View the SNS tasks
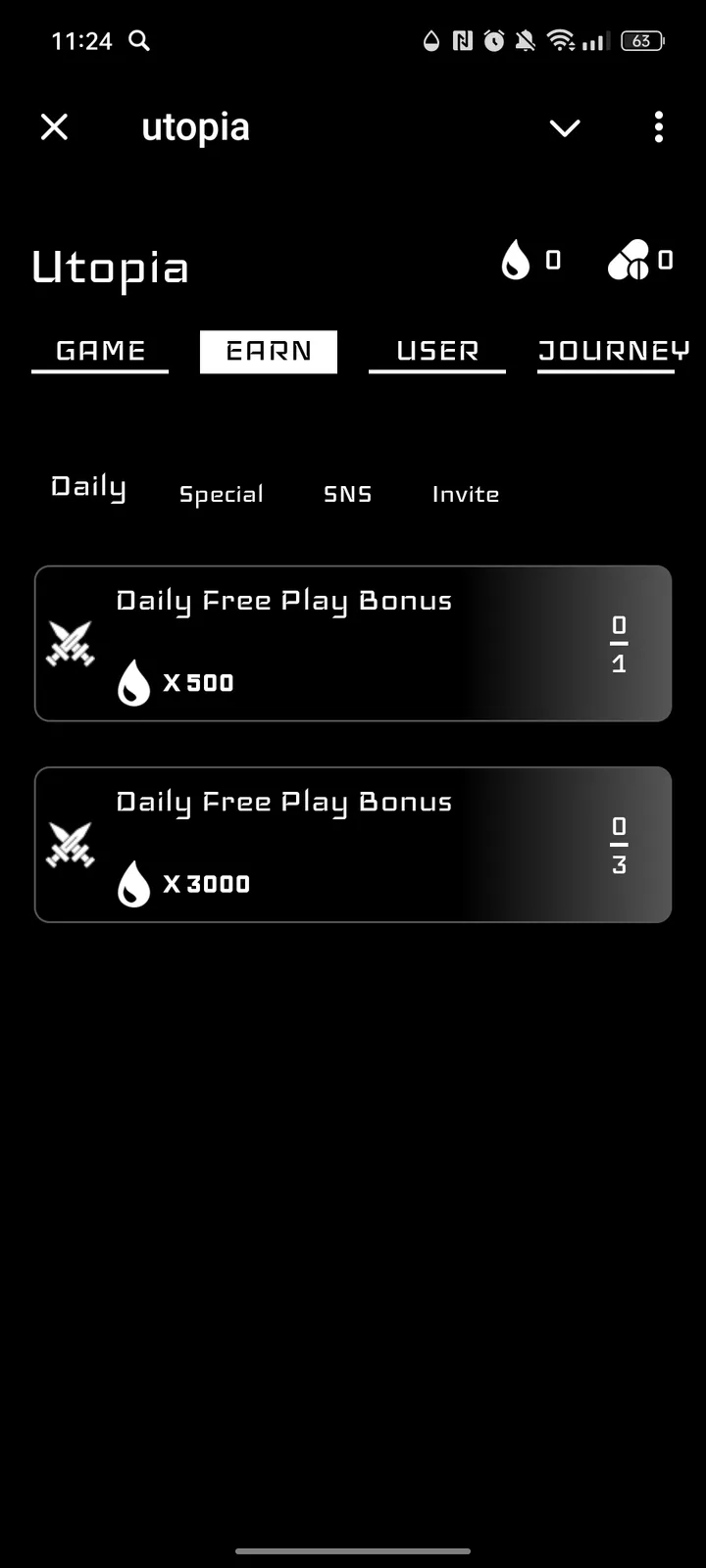706x1568 pixels. pos(348,494)
